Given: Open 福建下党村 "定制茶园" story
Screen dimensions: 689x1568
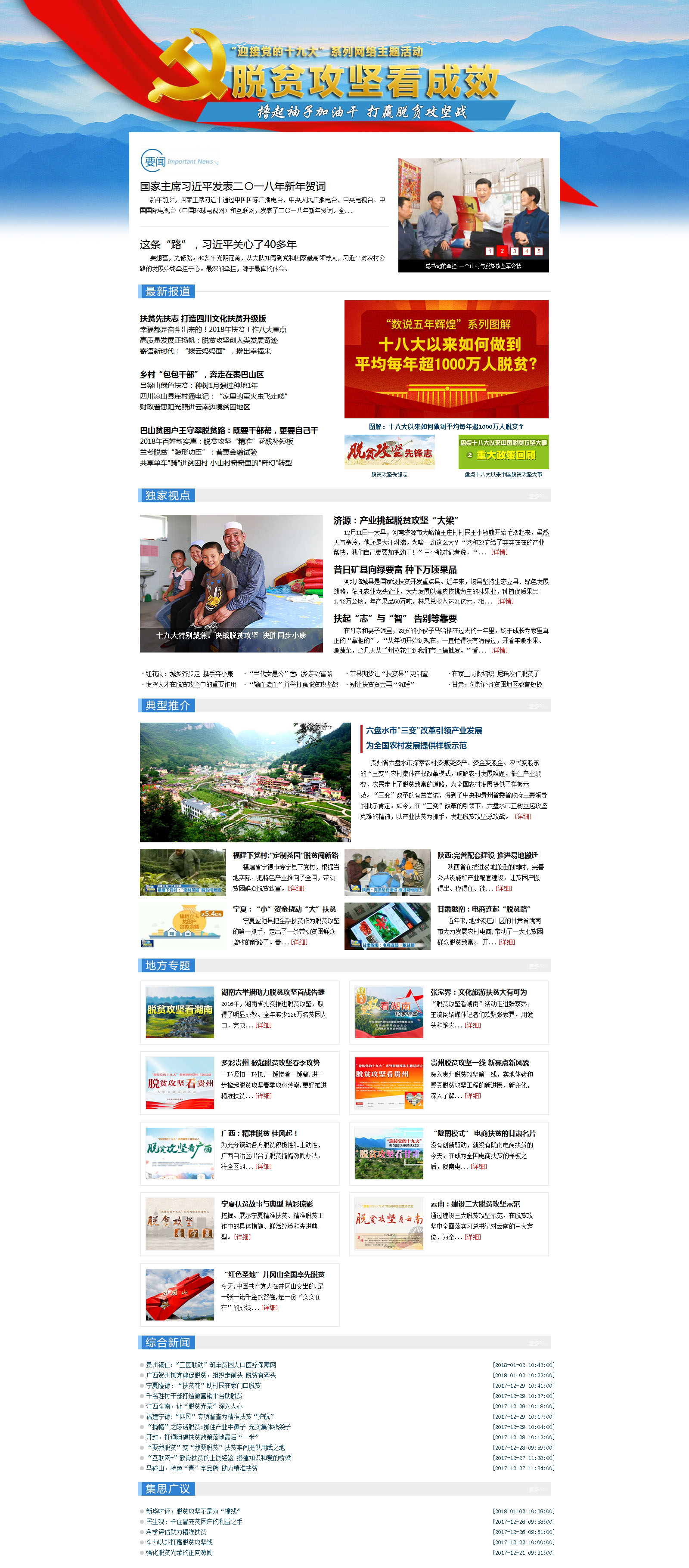Looking at the screenshot, I should pyautogui.click(x=285, y=855).
